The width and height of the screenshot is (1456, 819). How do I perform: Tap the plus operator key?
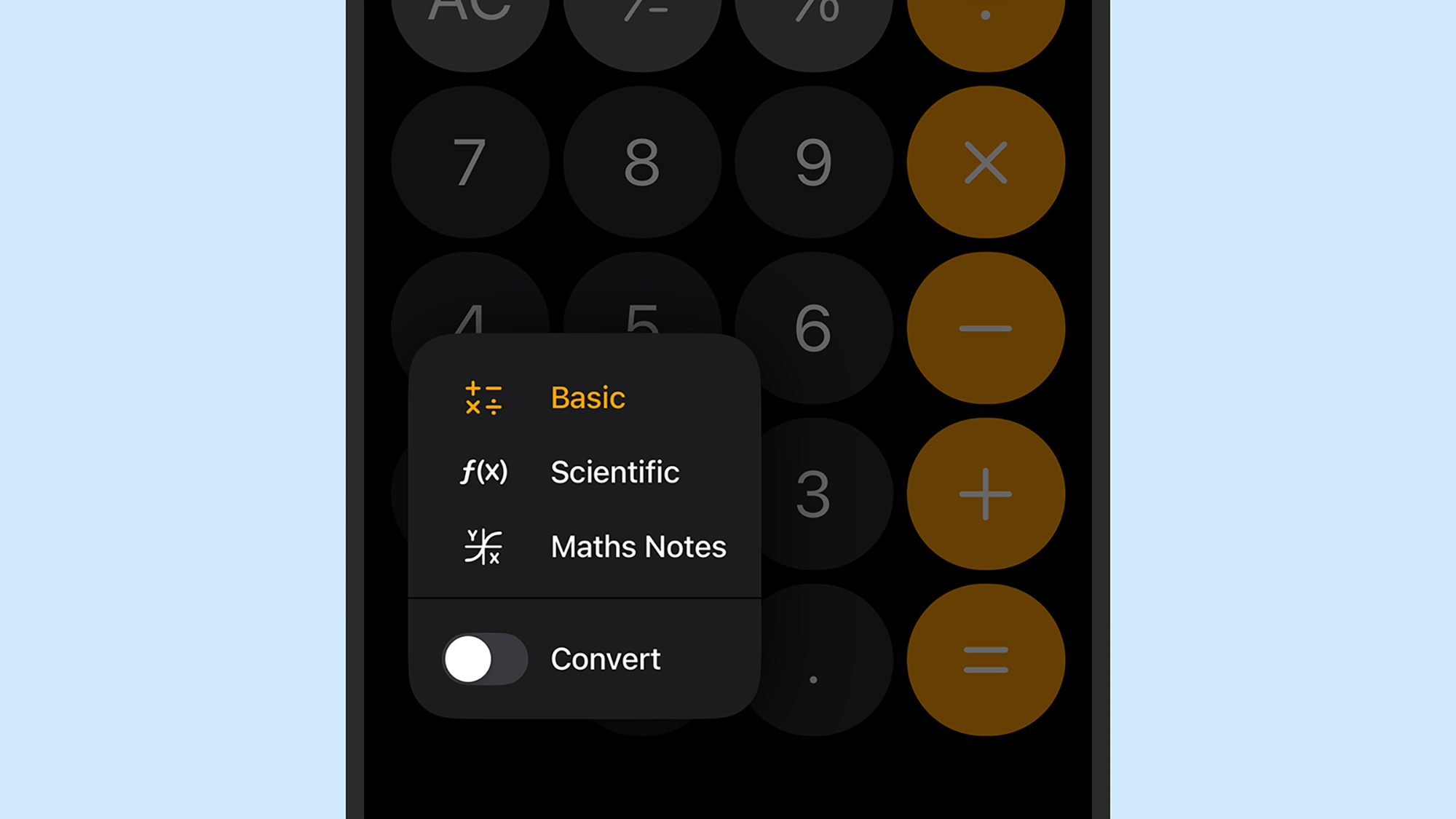coord(986,494)
